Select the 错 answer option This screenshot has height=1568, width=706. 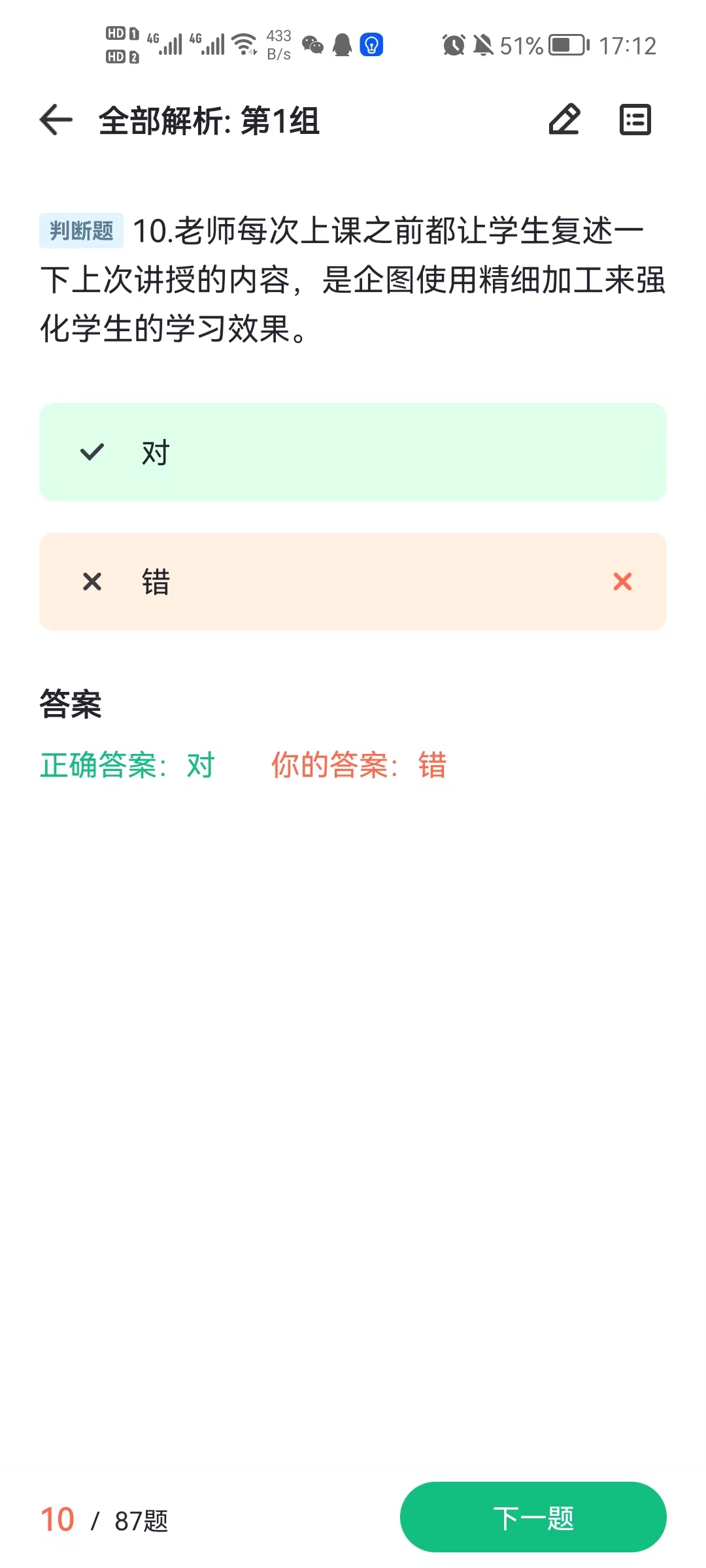353,581
